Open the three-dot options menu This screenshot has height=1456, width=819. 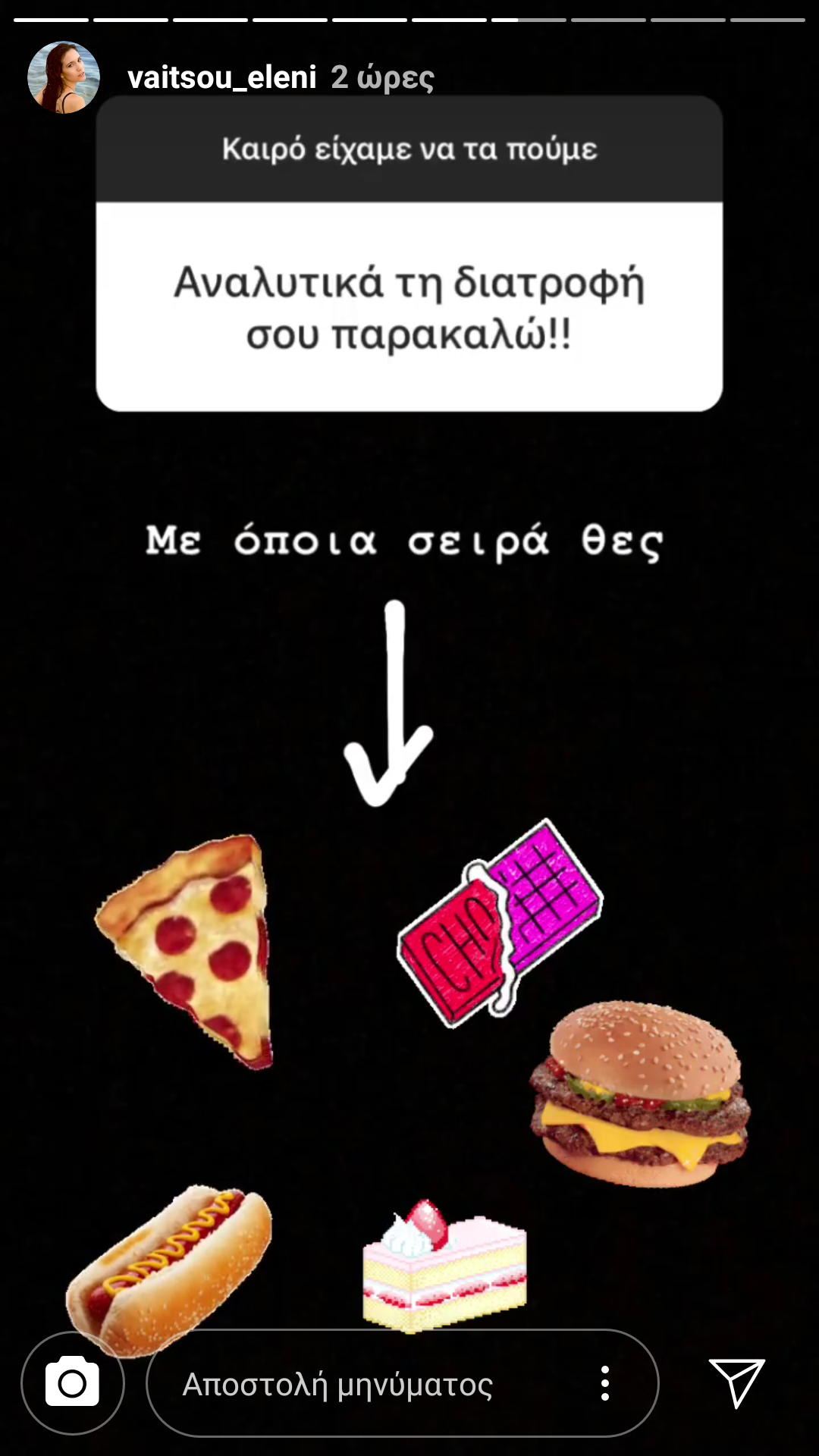[604, 1383]
